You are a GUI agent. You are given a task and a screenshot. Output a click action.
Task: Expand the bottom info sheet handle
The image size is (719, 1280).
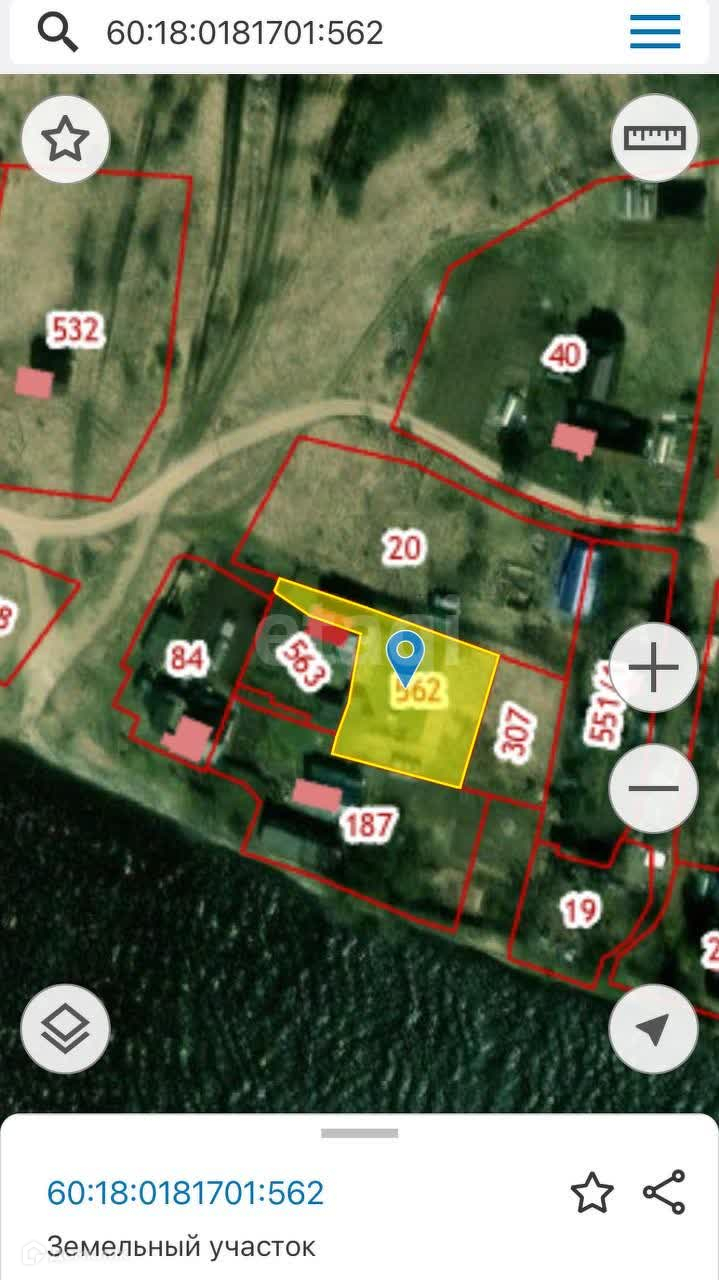tap(359, 1133)
